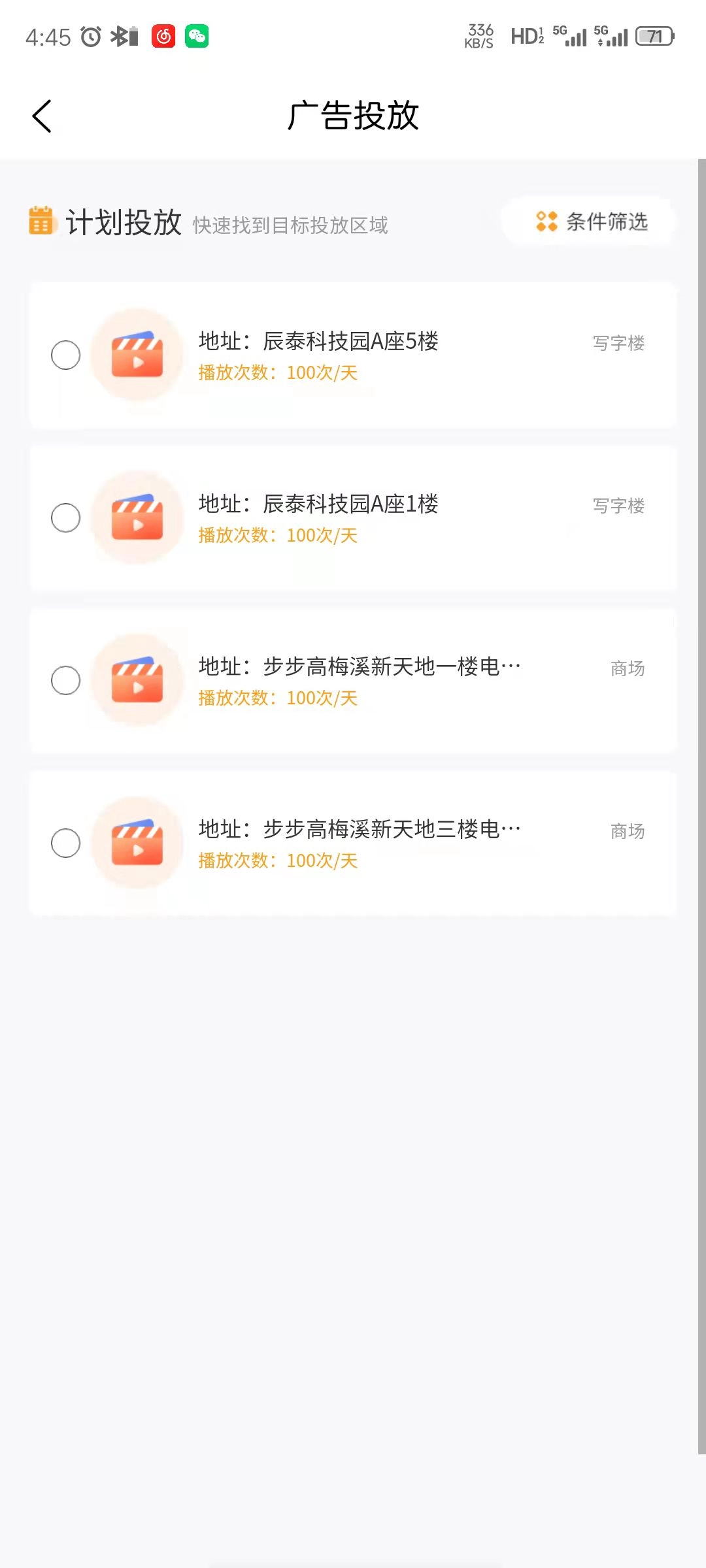Select radio for 辰泰科技园A座5楼
The image size is (706, 1568).
click(x=65, y=355)
